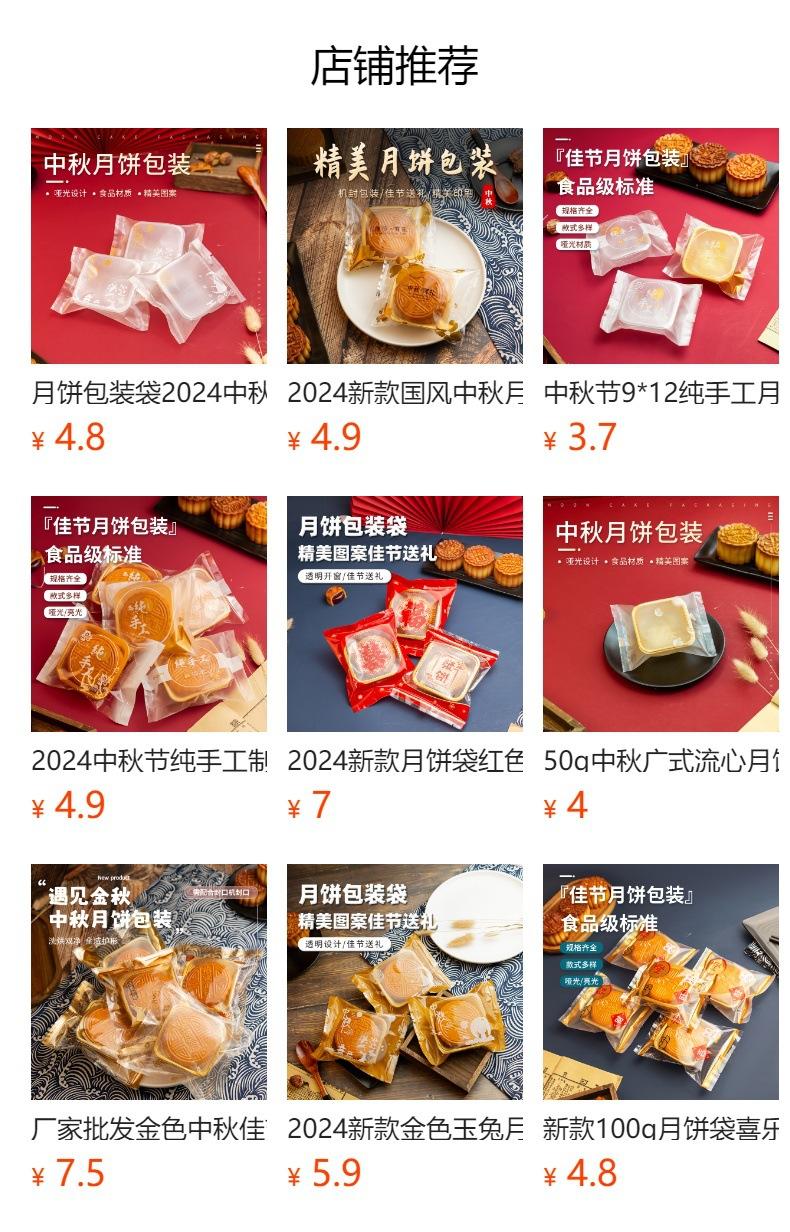790x1232 pixels.
Task: View the 2024新款国风中秋月 product
Action: click(405, 246)
